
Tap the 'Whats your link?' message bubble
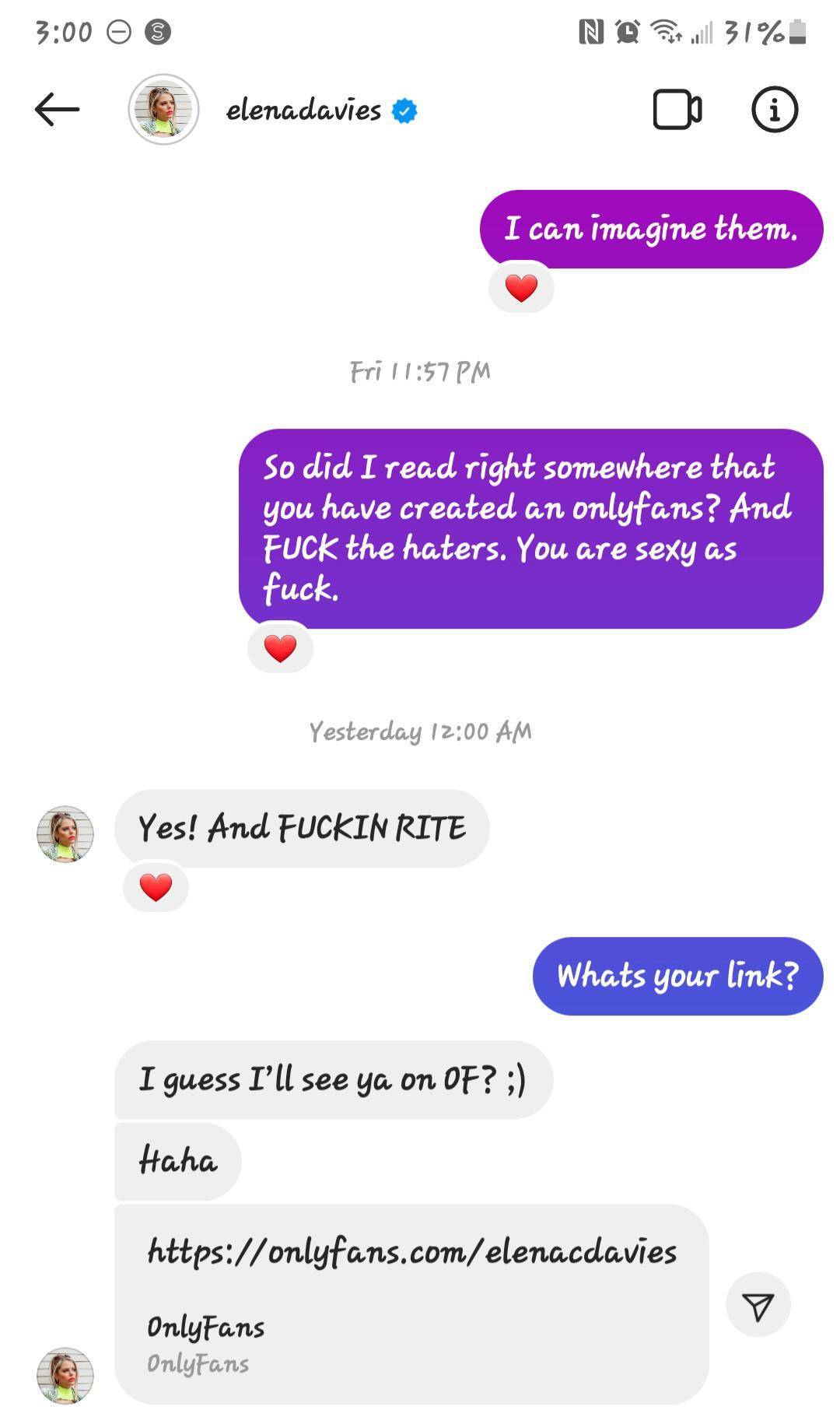(x=677, y=975)
